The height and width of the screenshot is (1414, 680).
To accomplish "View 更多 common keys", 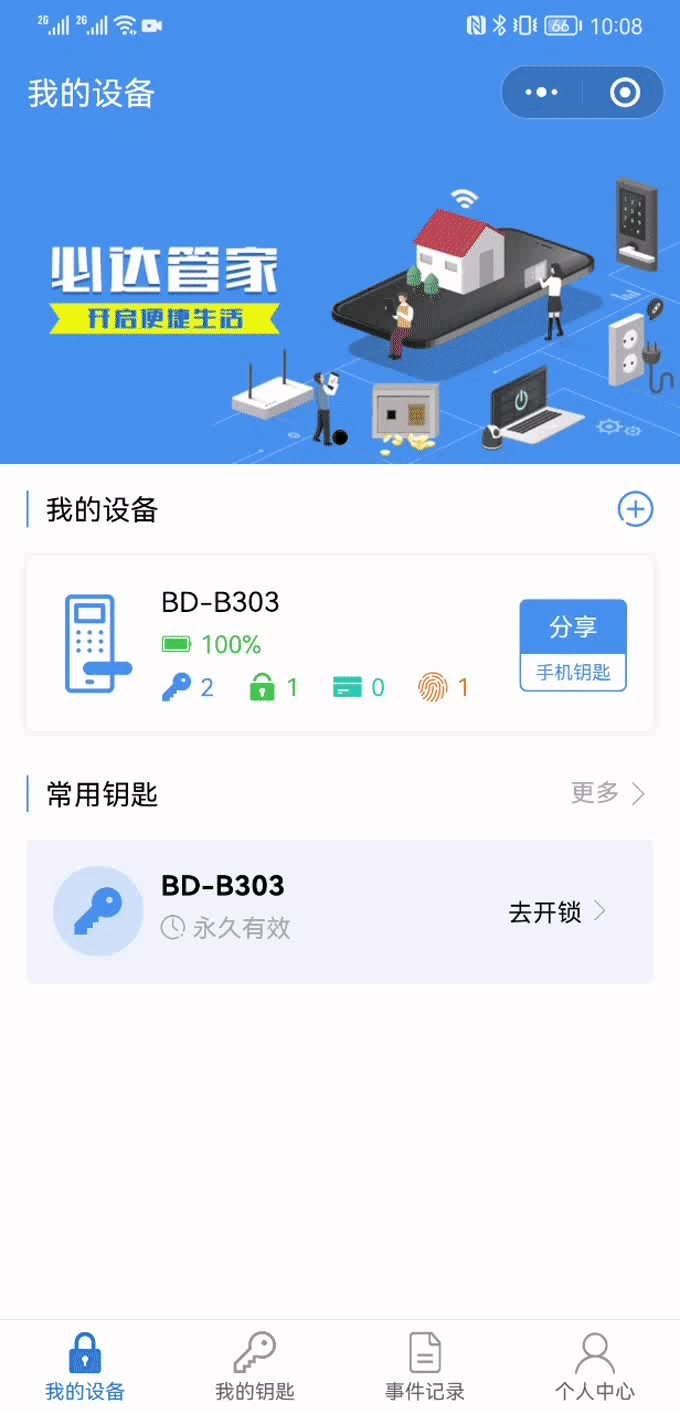I will pos(607,793).
